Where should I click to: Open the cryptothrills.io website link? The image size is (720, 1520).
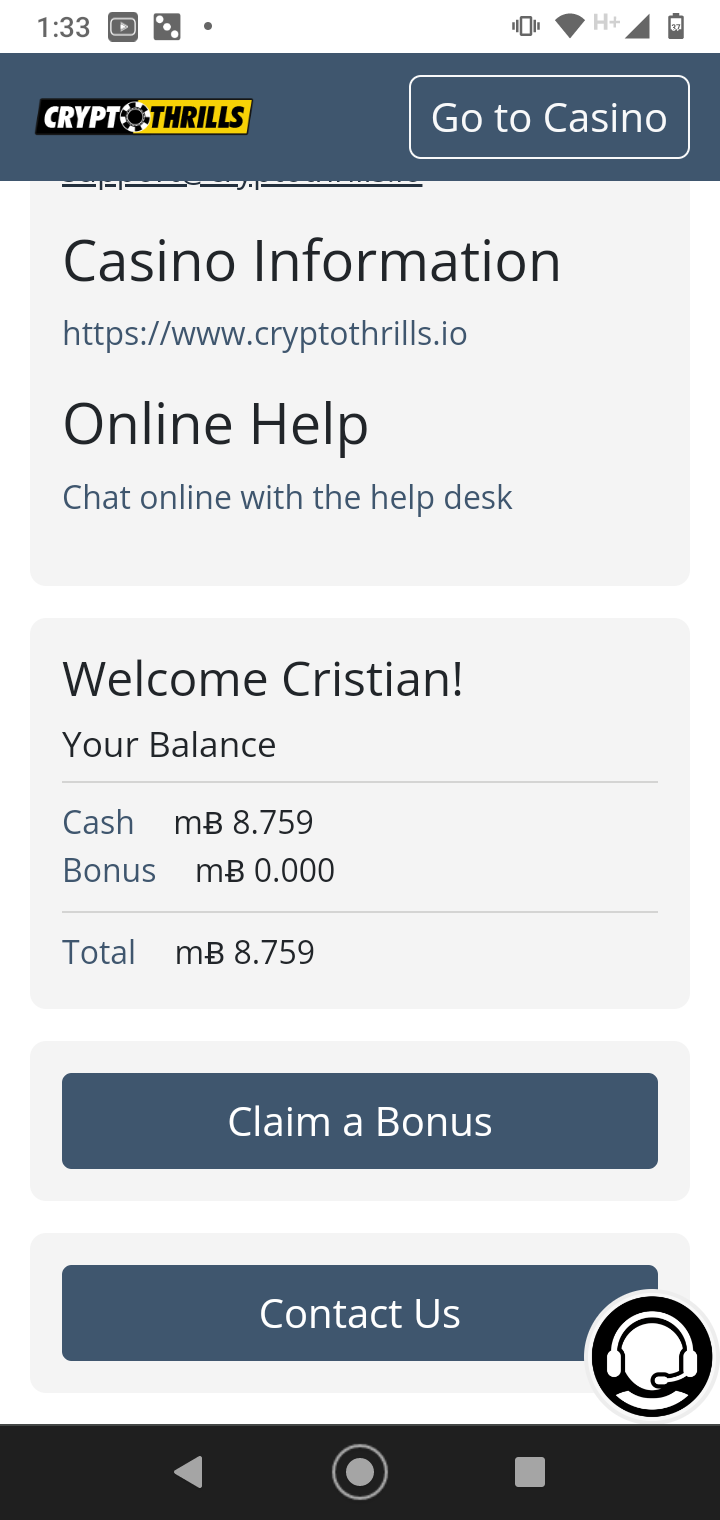coord(265,333)
